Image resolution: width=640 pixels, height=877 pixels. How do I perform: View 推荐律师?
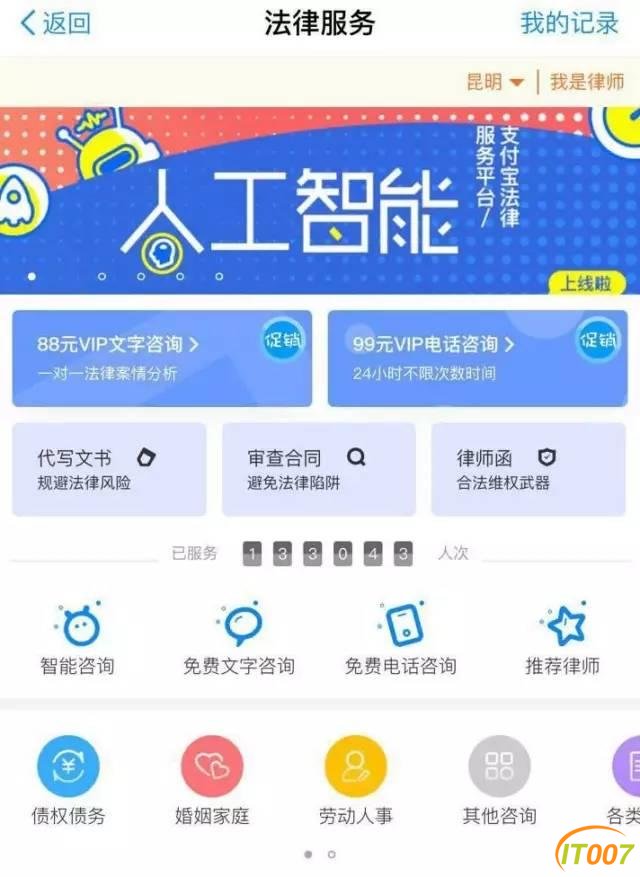point(562,640)
